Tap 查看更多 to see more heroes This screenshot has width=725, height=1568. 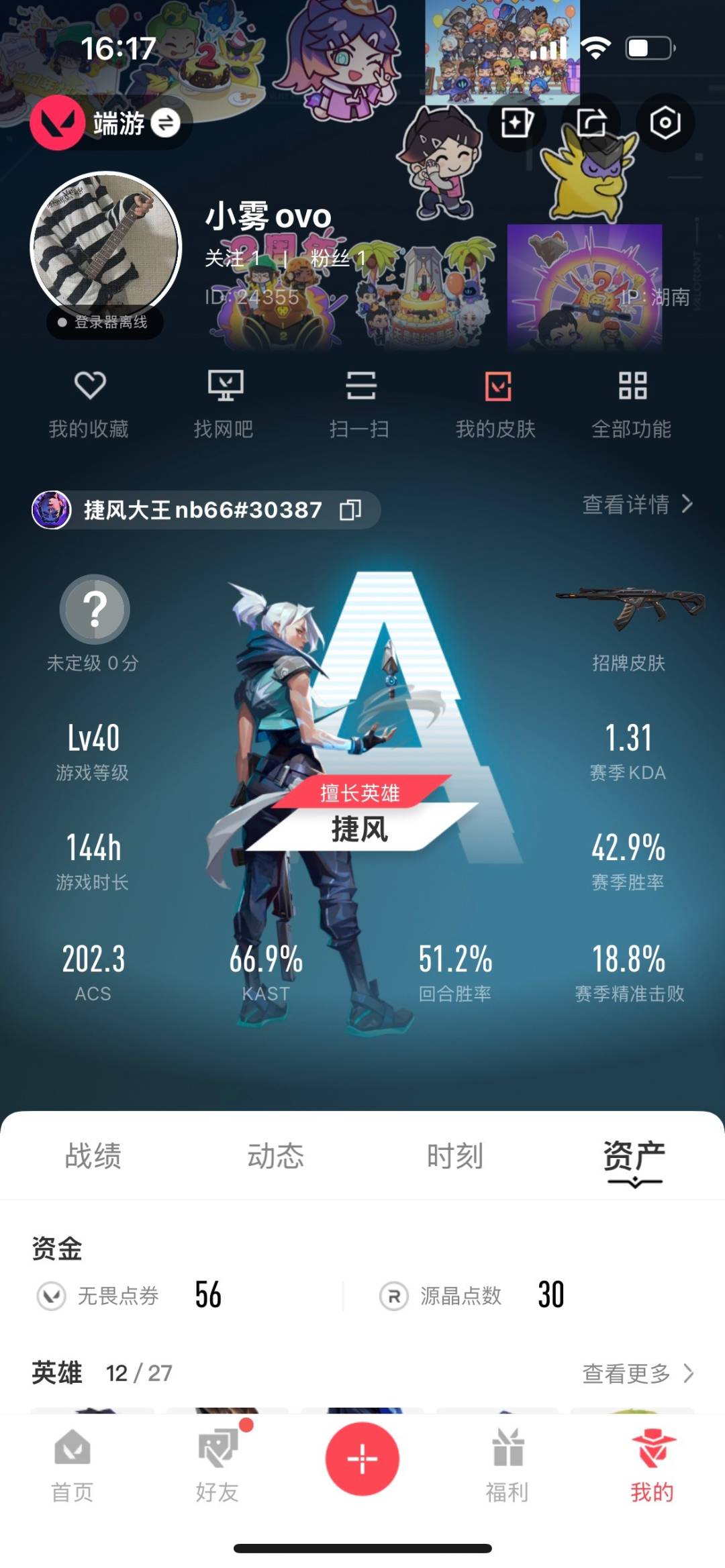click(x=636, y=1373)
